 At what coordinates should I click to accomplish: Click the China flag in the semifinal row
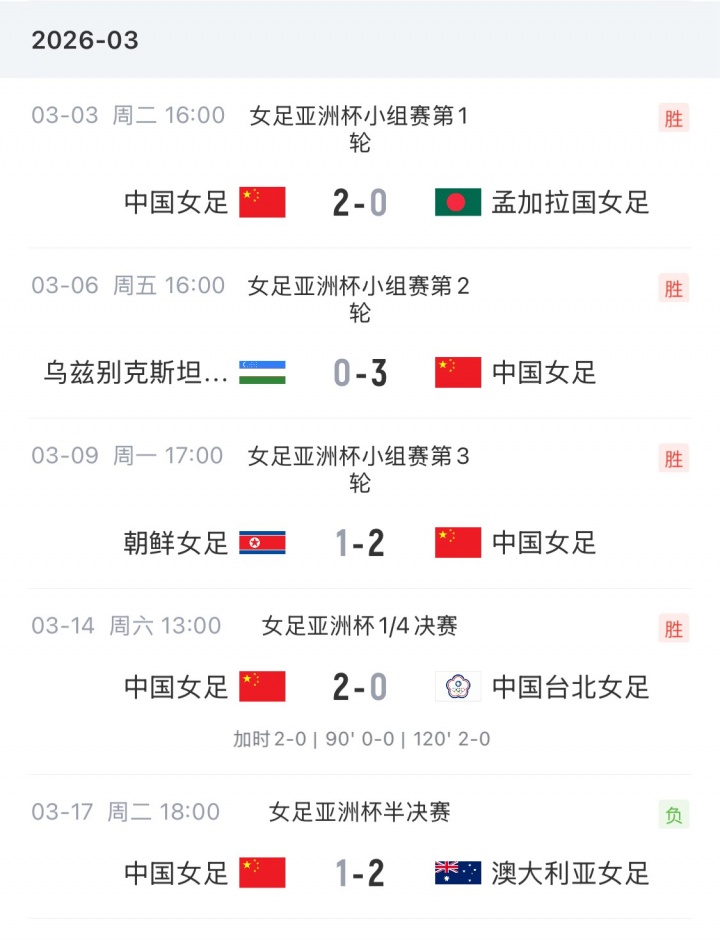coord(263,872)
